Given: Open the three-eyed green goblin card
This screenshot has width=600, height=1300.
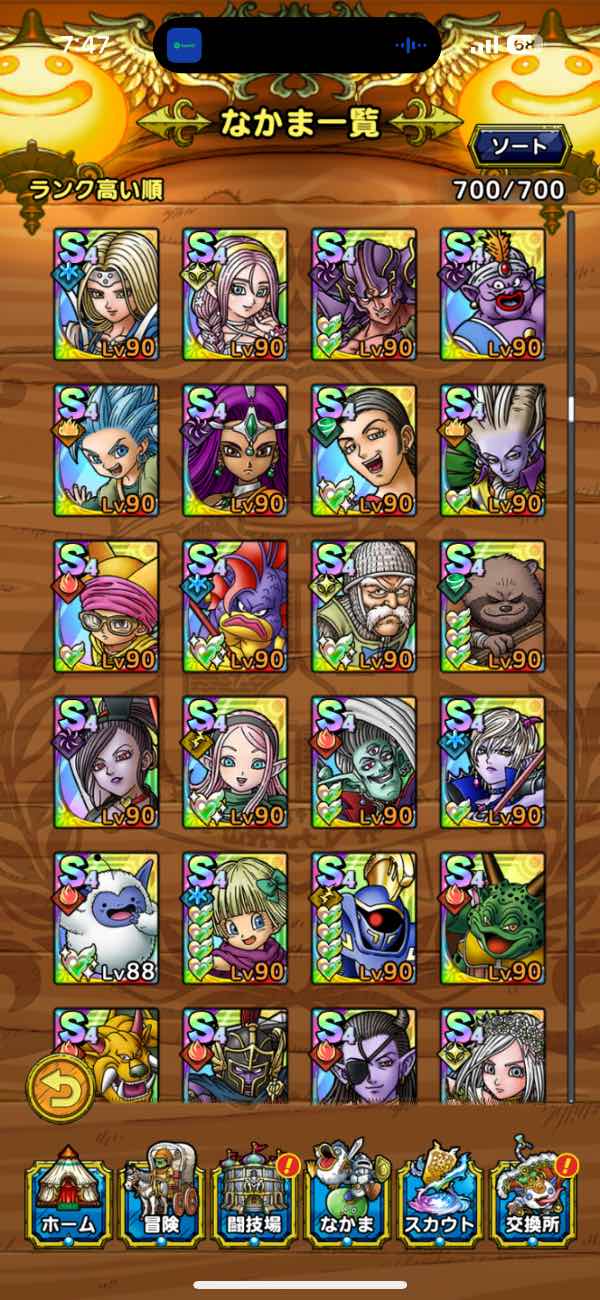Looking at the screenshot, I should pyautogui.click(x=364, y=762).
